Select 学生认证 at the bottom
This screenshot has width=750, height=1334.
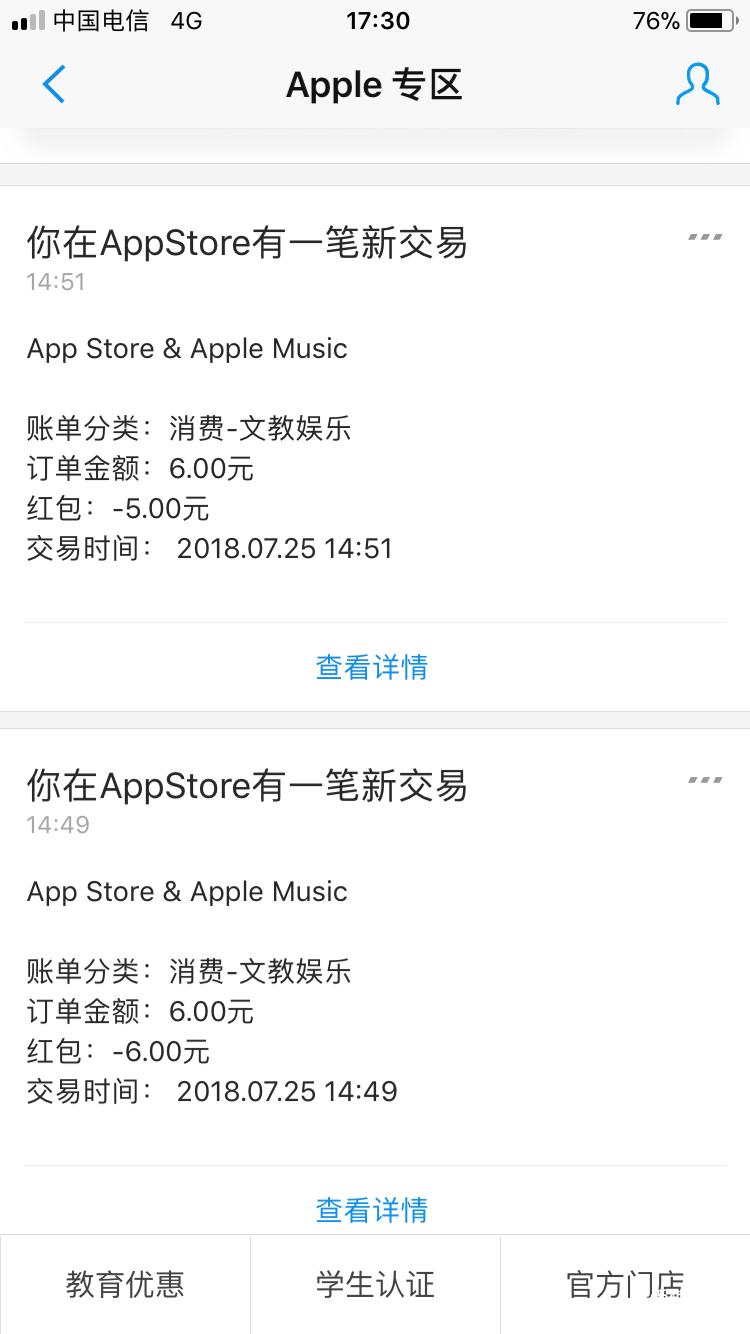(x=375, y=1285)
